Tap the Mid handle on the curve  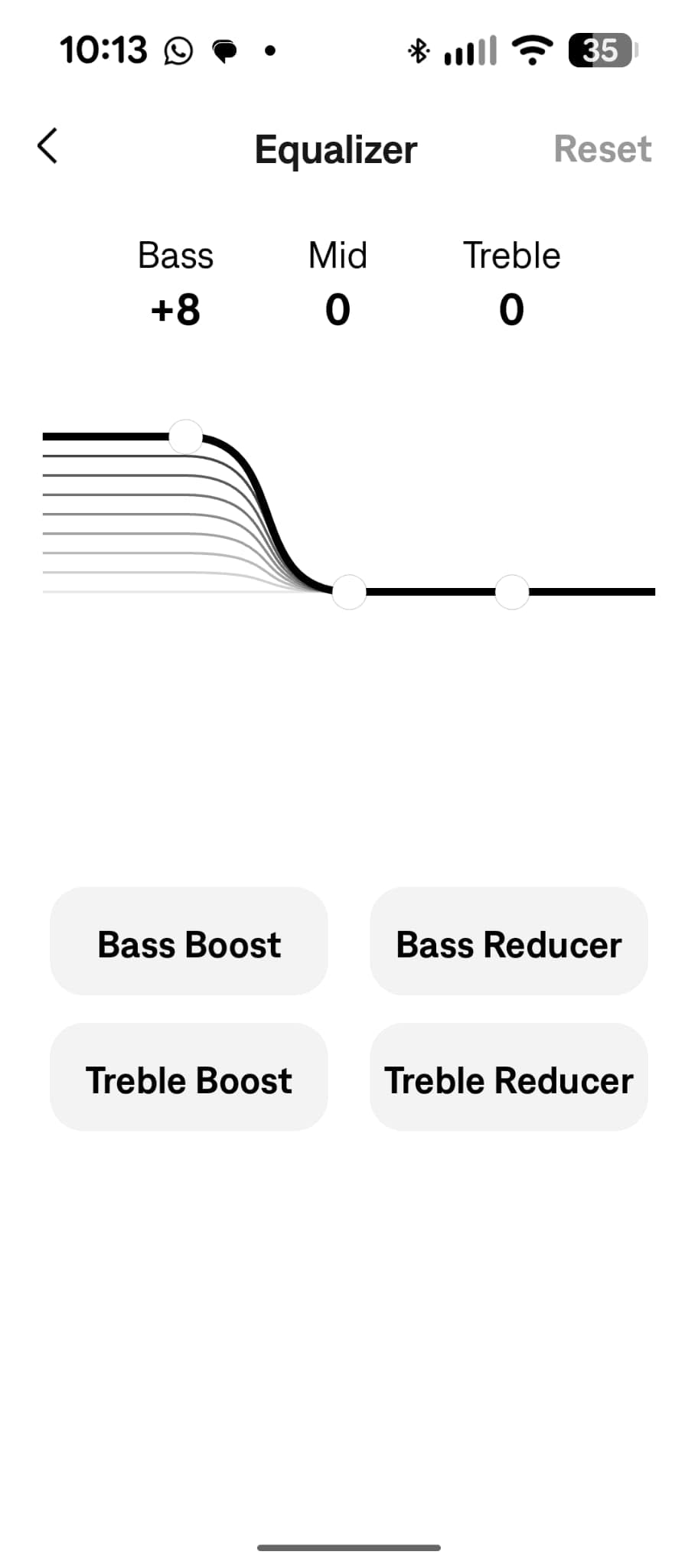(349, 592)
